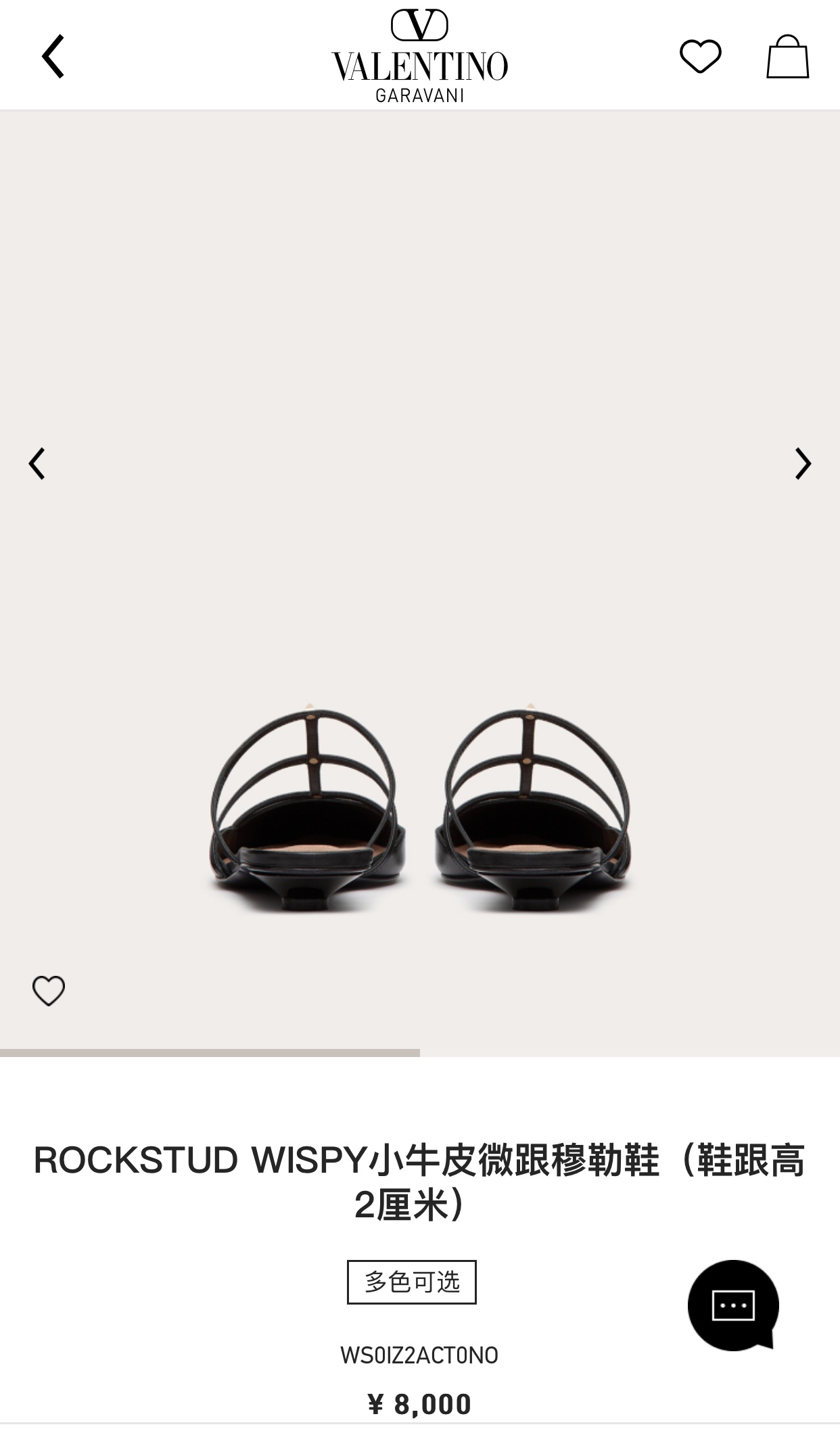The image size is (840, 1429).
Task: Open the product image of the mules
Action: click(419, 805)
